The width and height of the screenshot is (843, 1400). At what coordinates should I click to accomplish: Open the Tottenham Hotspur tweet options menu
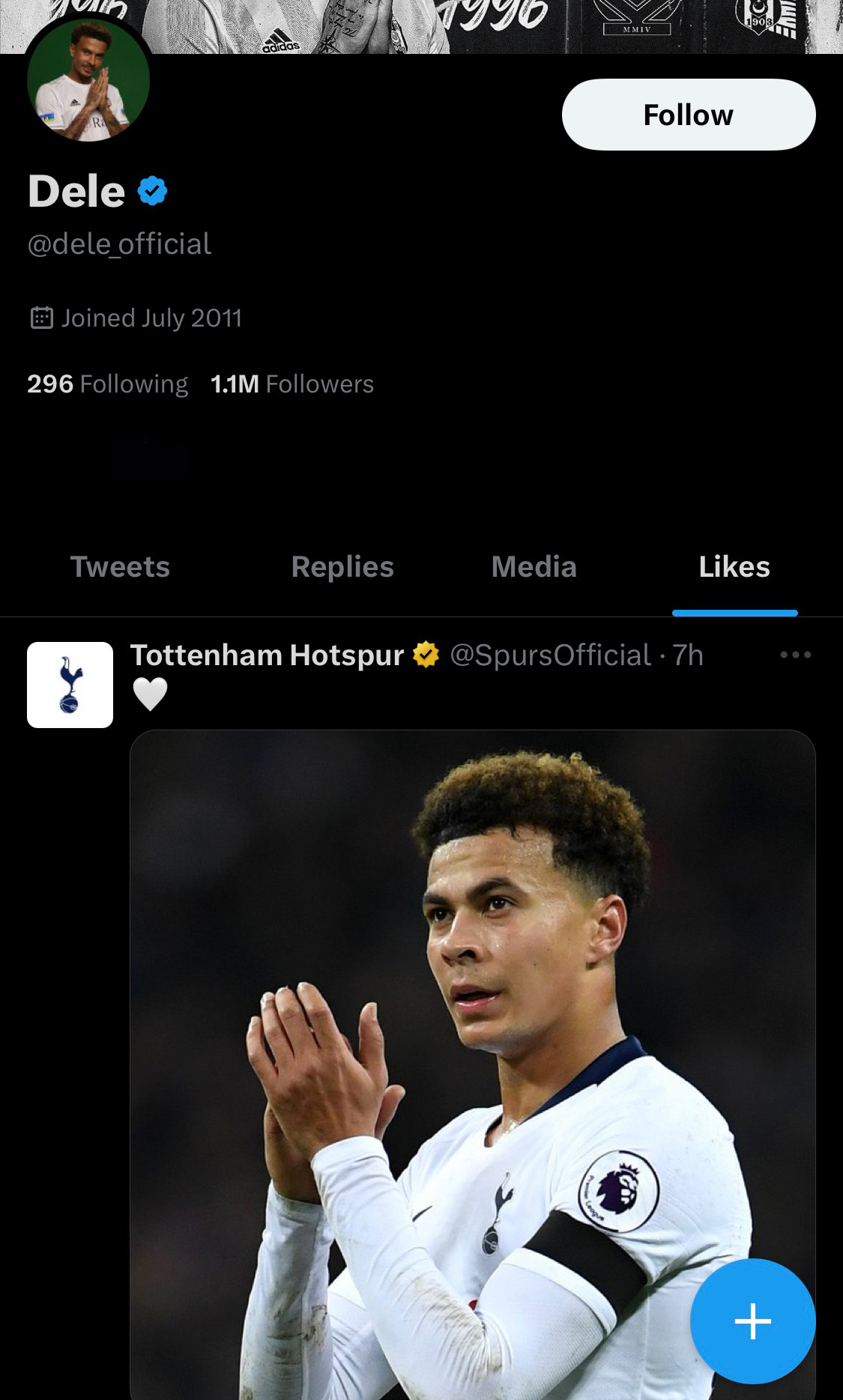795,655
